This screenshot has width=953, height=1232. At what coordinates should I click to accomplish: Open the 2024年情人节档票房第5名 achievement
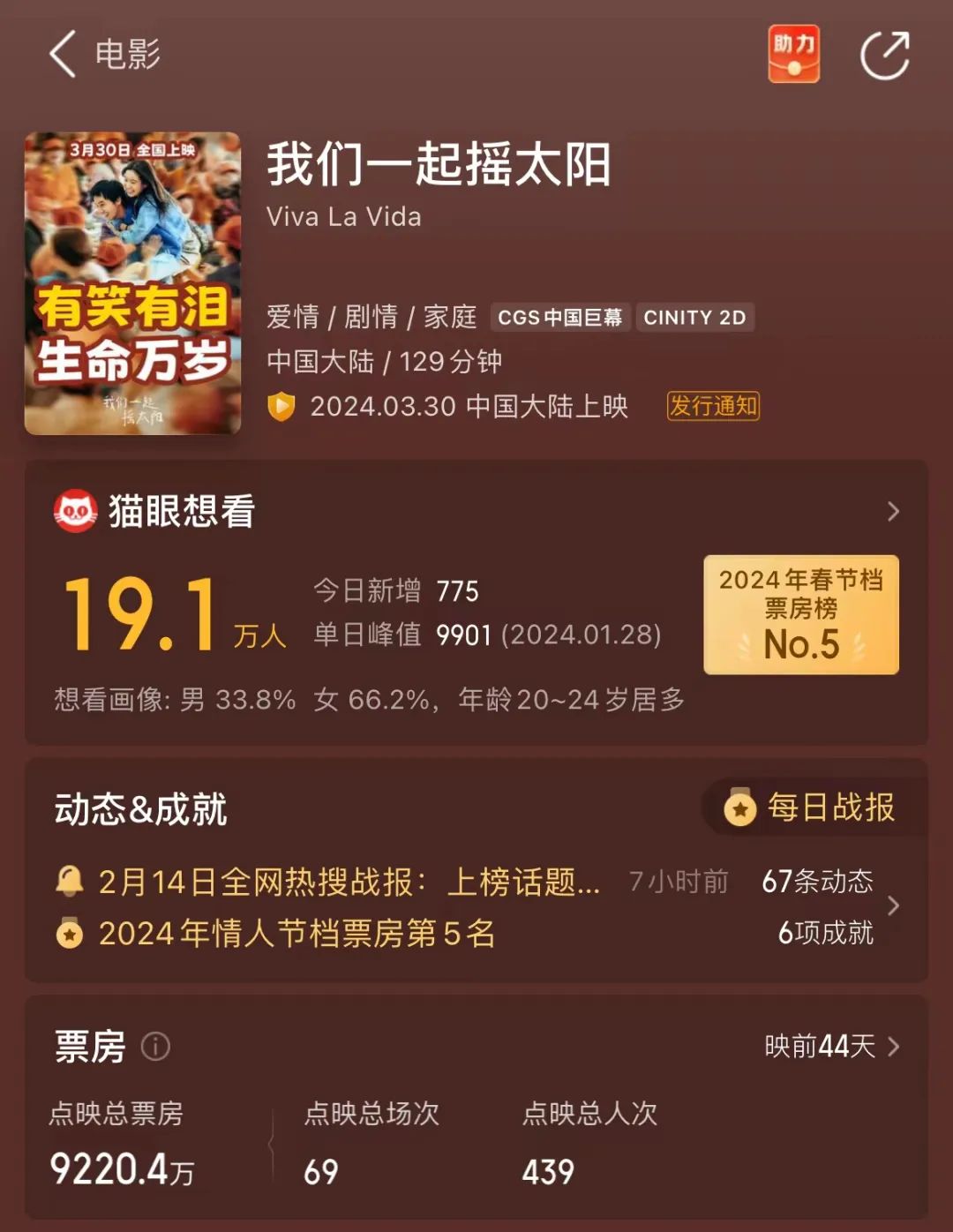click(296, 934)
